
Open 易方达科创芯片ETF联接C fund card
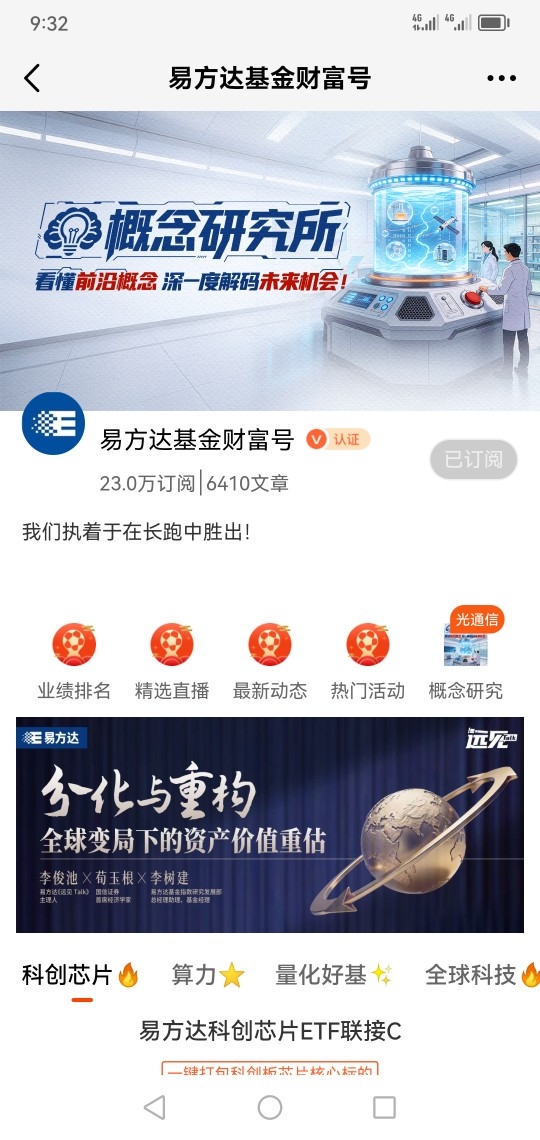[x=270, y=1031]
